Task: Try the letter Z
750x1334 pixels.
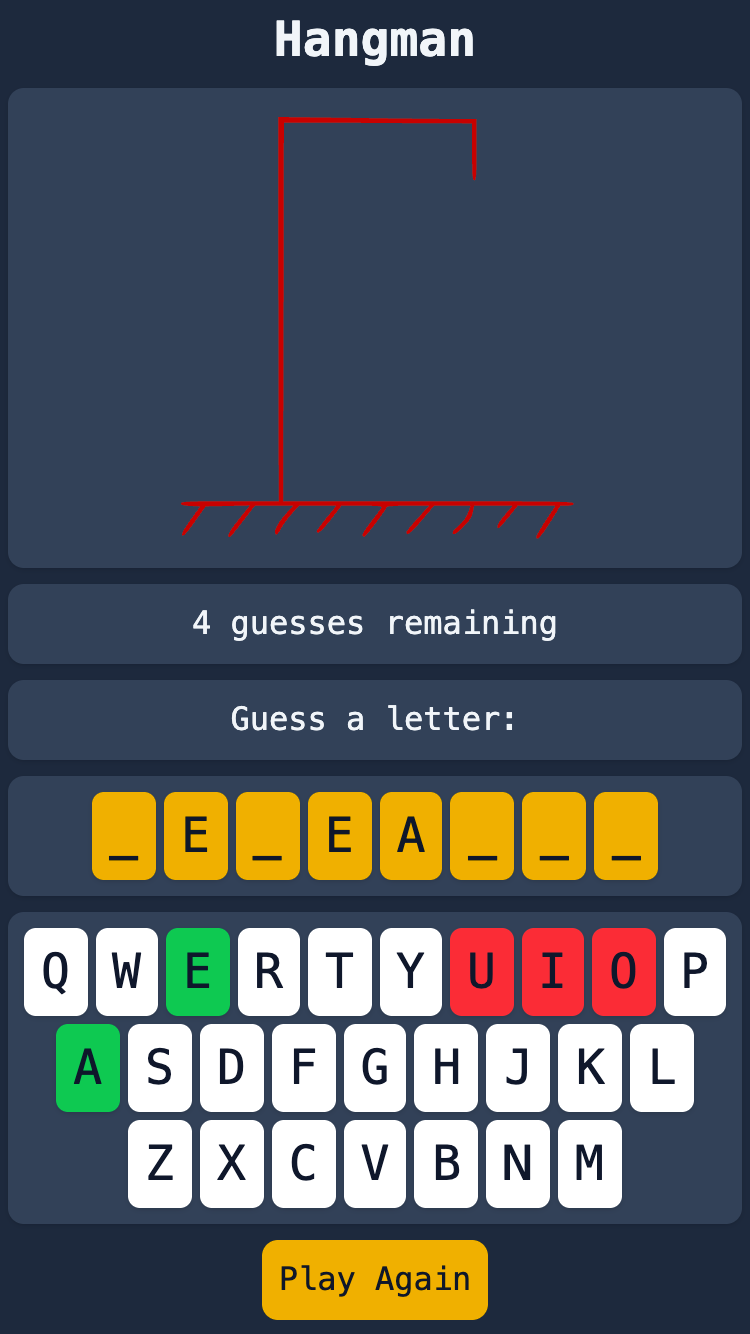Action: click(160, 1164)
